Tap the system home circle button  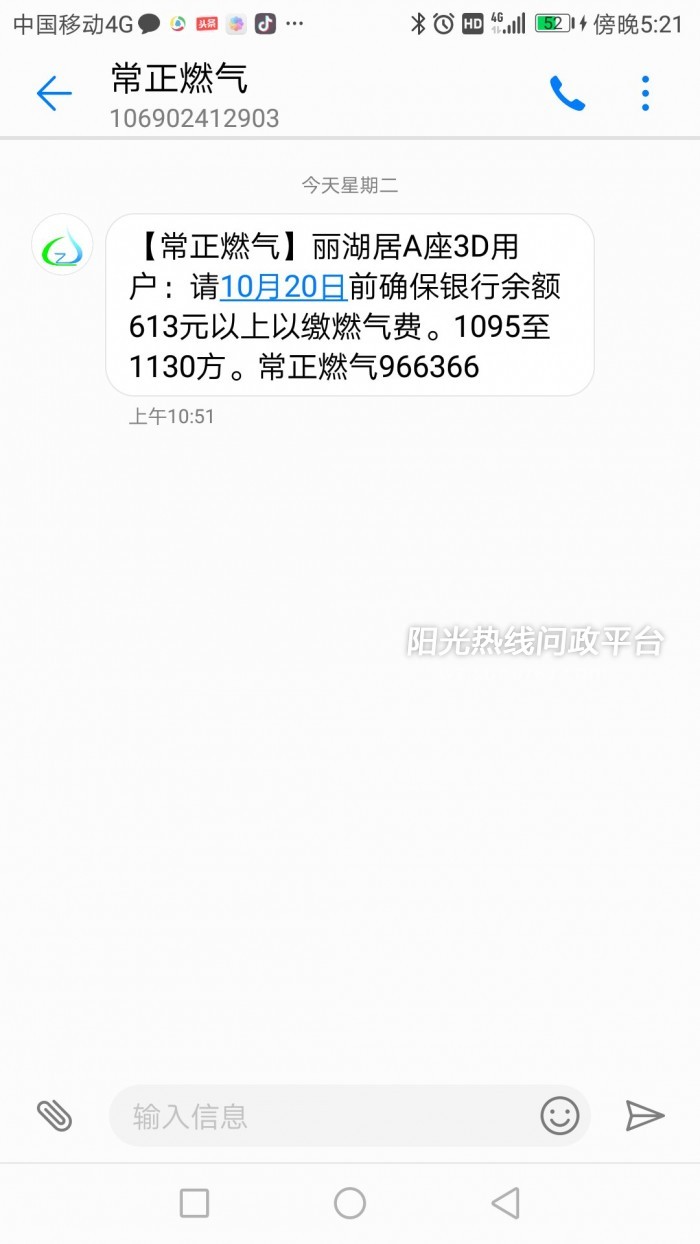tap(350, 1203)
